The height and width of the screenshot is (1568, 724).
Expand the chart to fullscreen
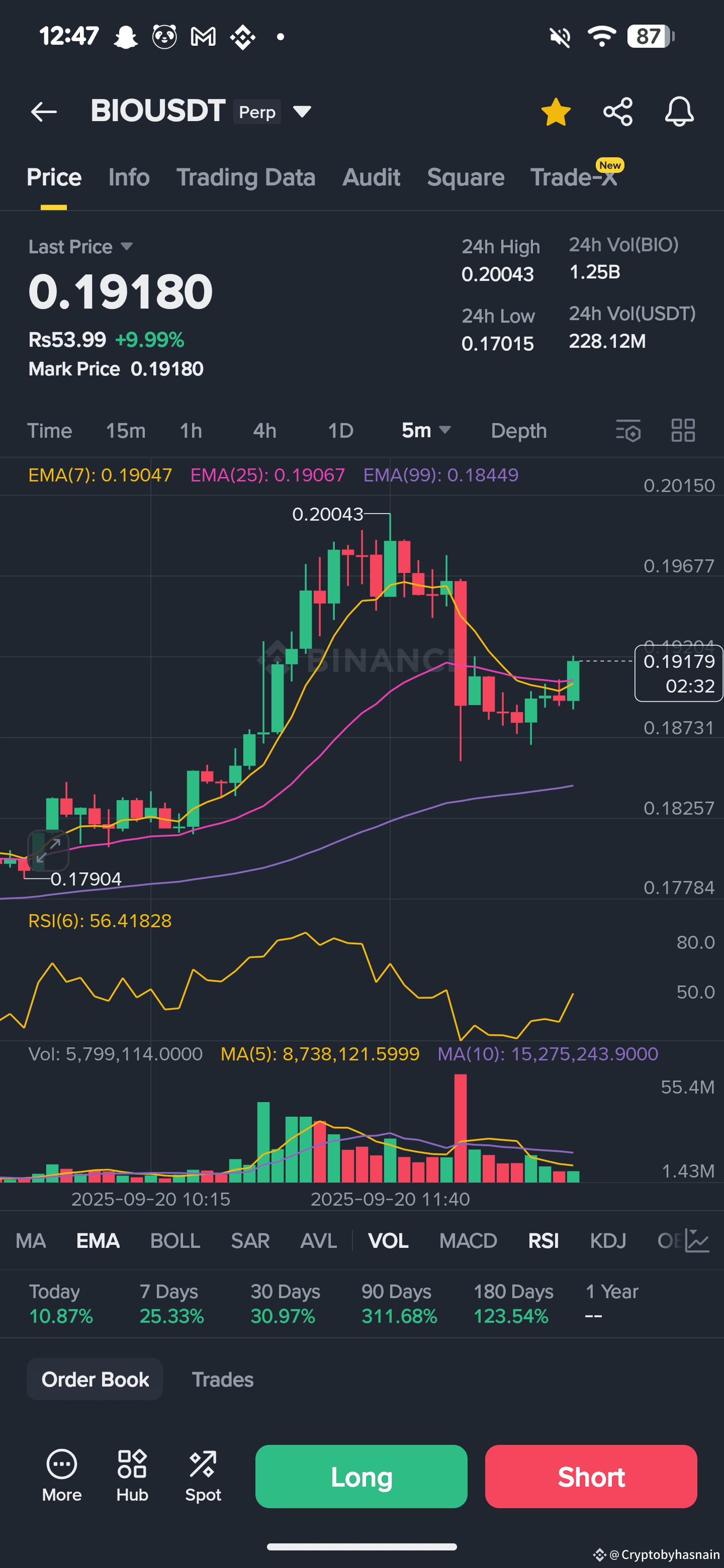coord(48,850)
